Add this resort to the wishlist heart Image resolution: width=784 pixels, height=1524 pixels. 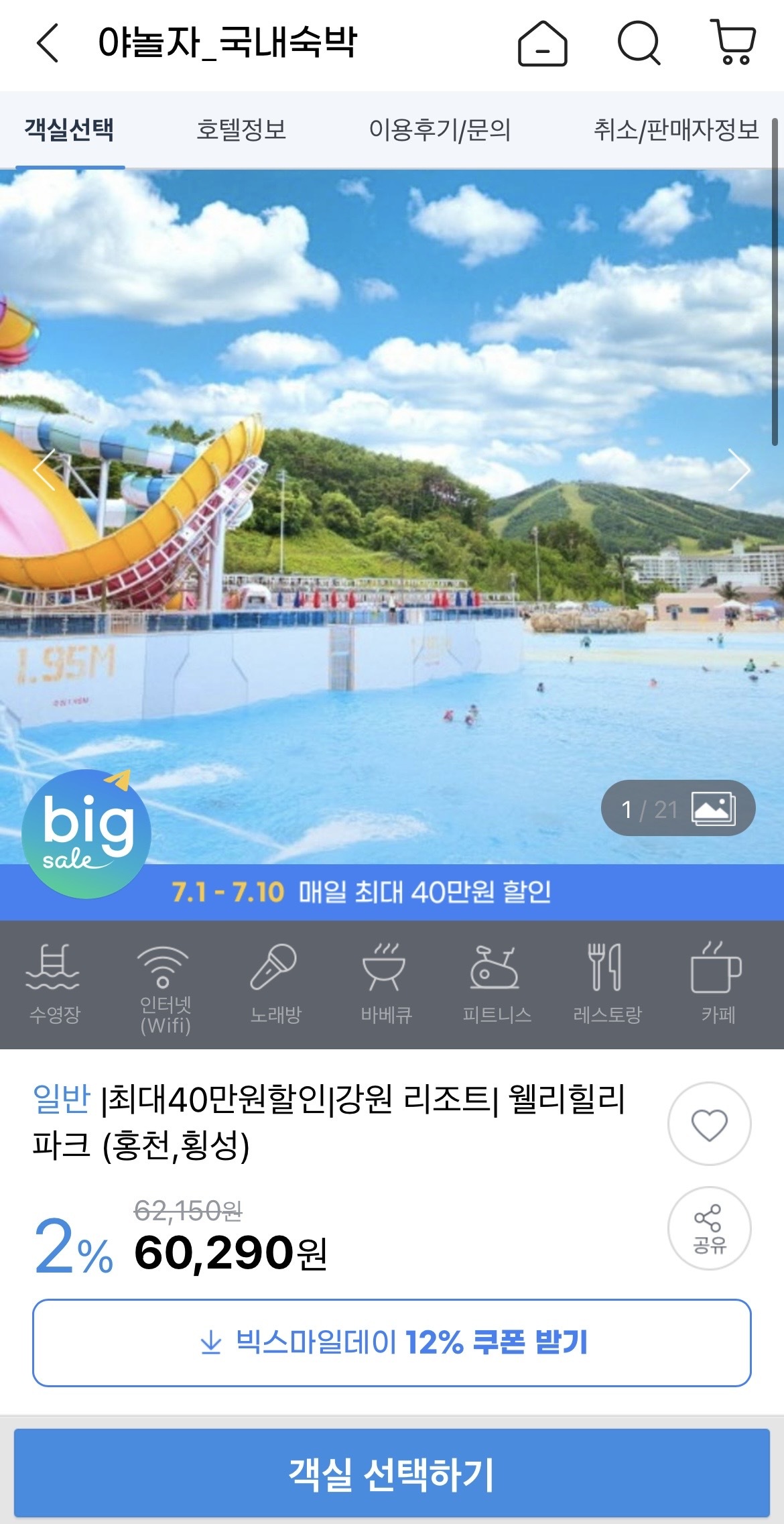tap(709, 1124)
